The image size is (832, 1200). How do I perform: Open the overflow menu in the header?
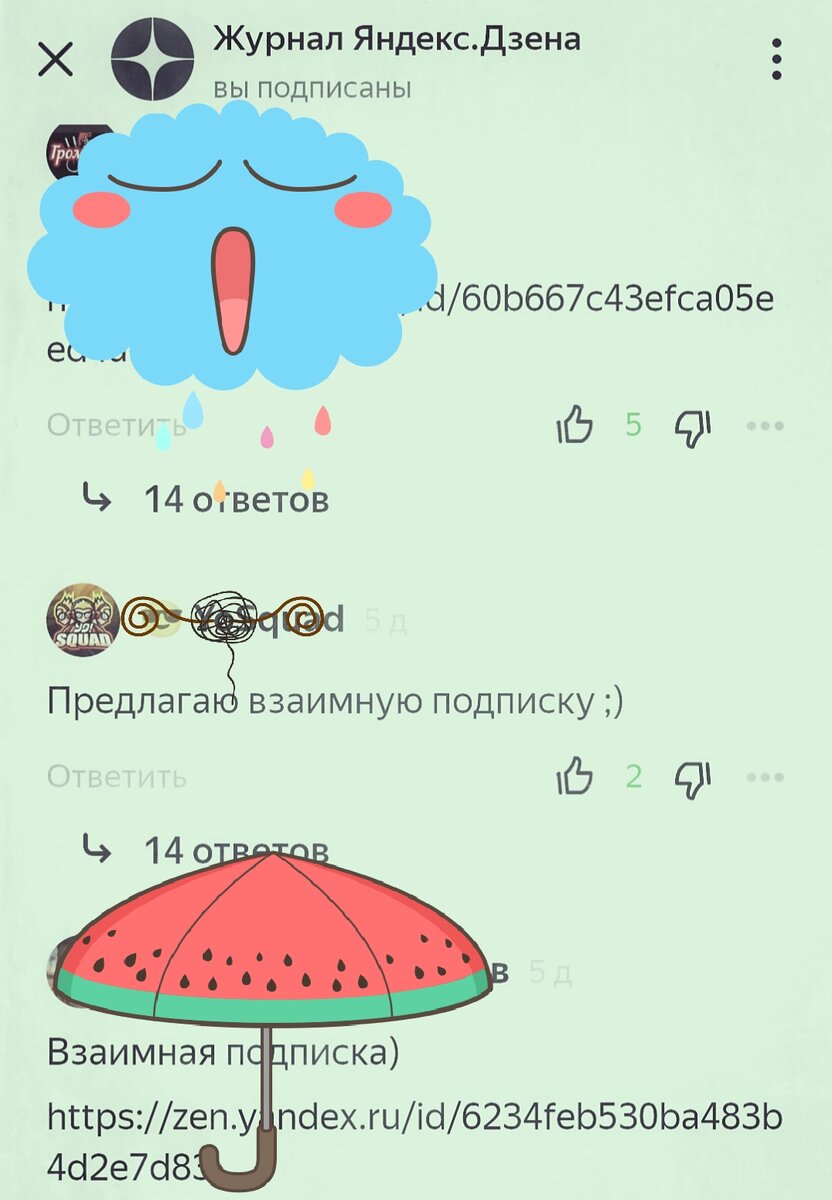[777, 60]
